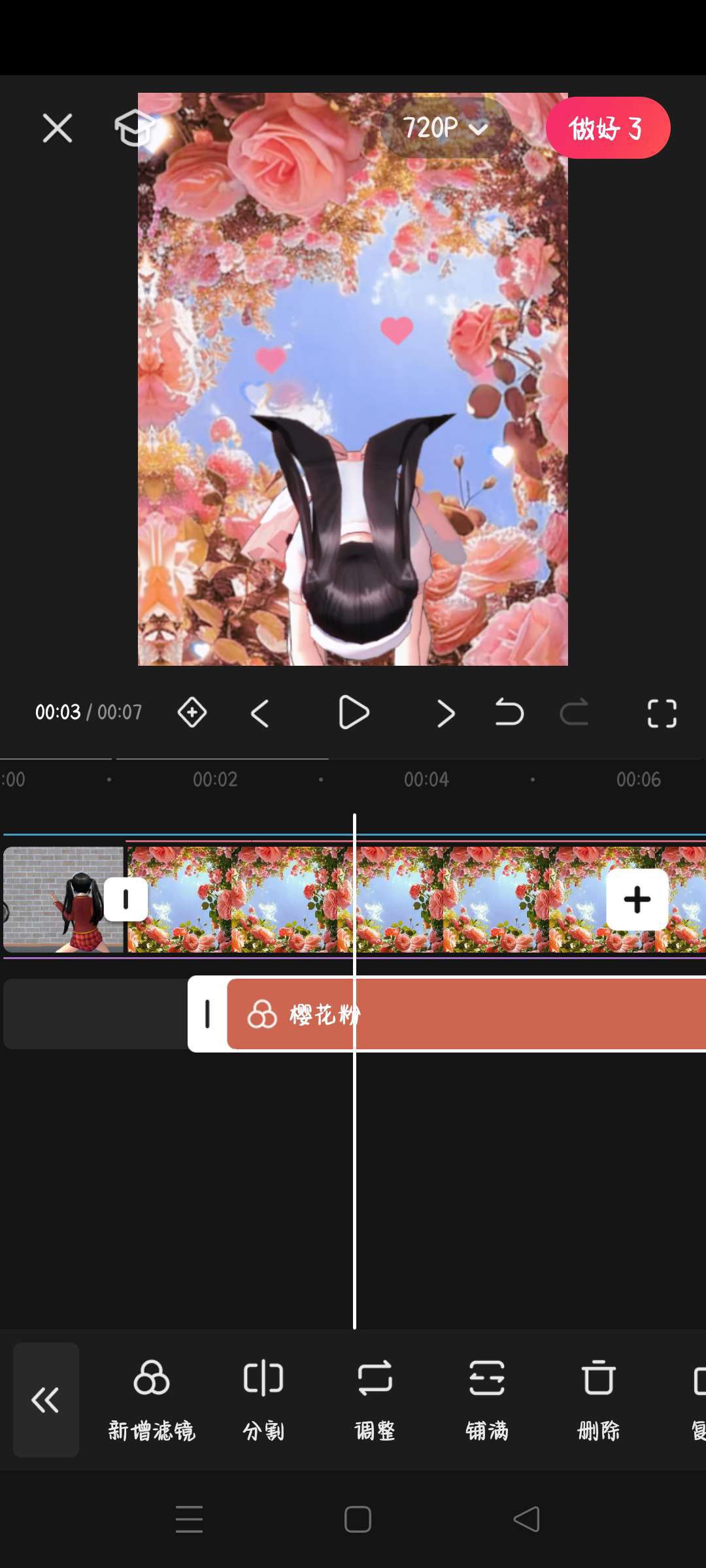The height and width of the screenshot is (1568, 706).
Task: Select the 樱花粉 filter track
Action: pos(466,1014)
